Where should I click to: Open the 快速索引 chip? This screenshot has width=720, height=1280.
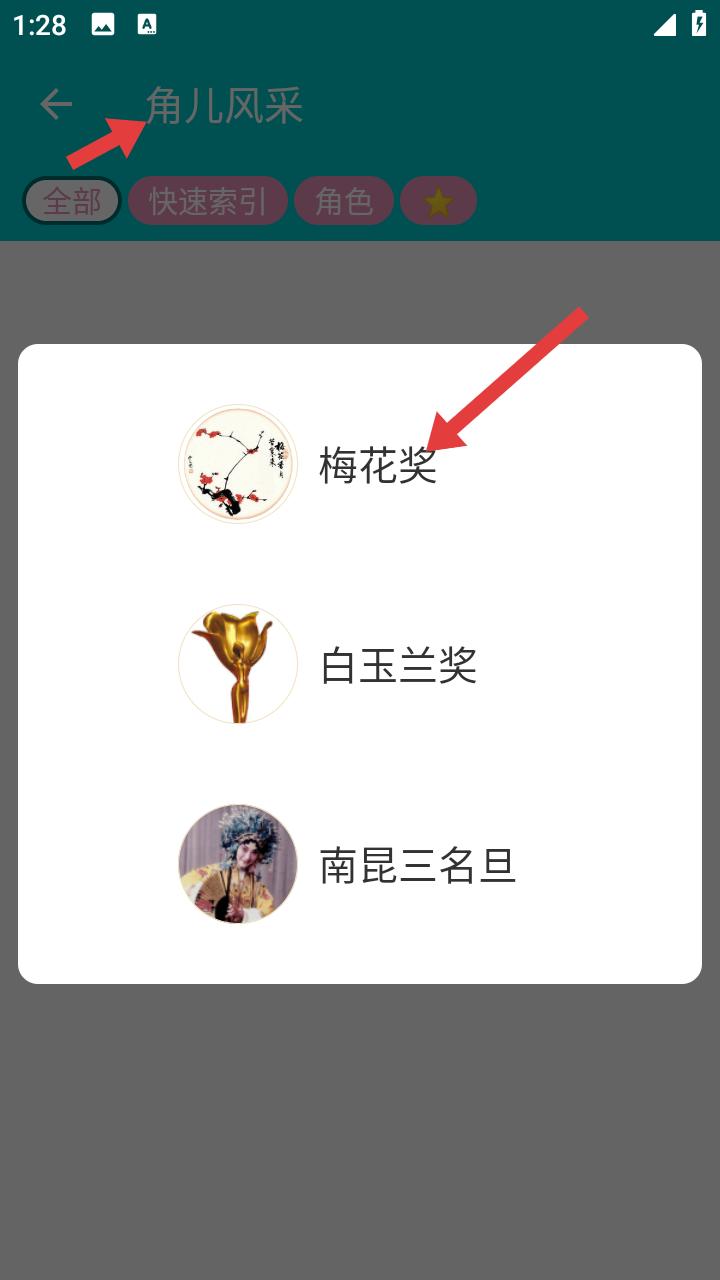[x=208, y=201]
